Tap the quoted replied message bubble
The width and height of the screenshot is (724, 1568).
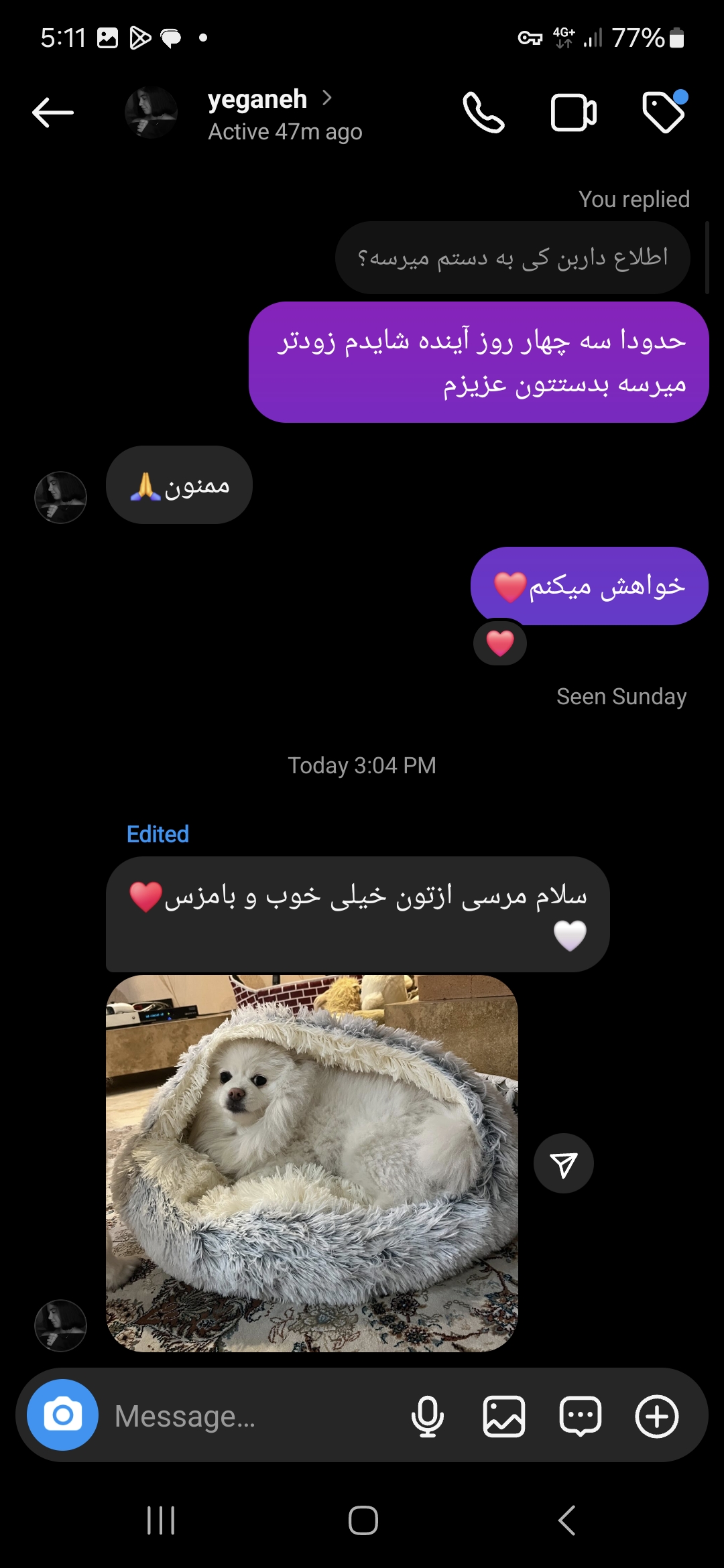point(513,258)
